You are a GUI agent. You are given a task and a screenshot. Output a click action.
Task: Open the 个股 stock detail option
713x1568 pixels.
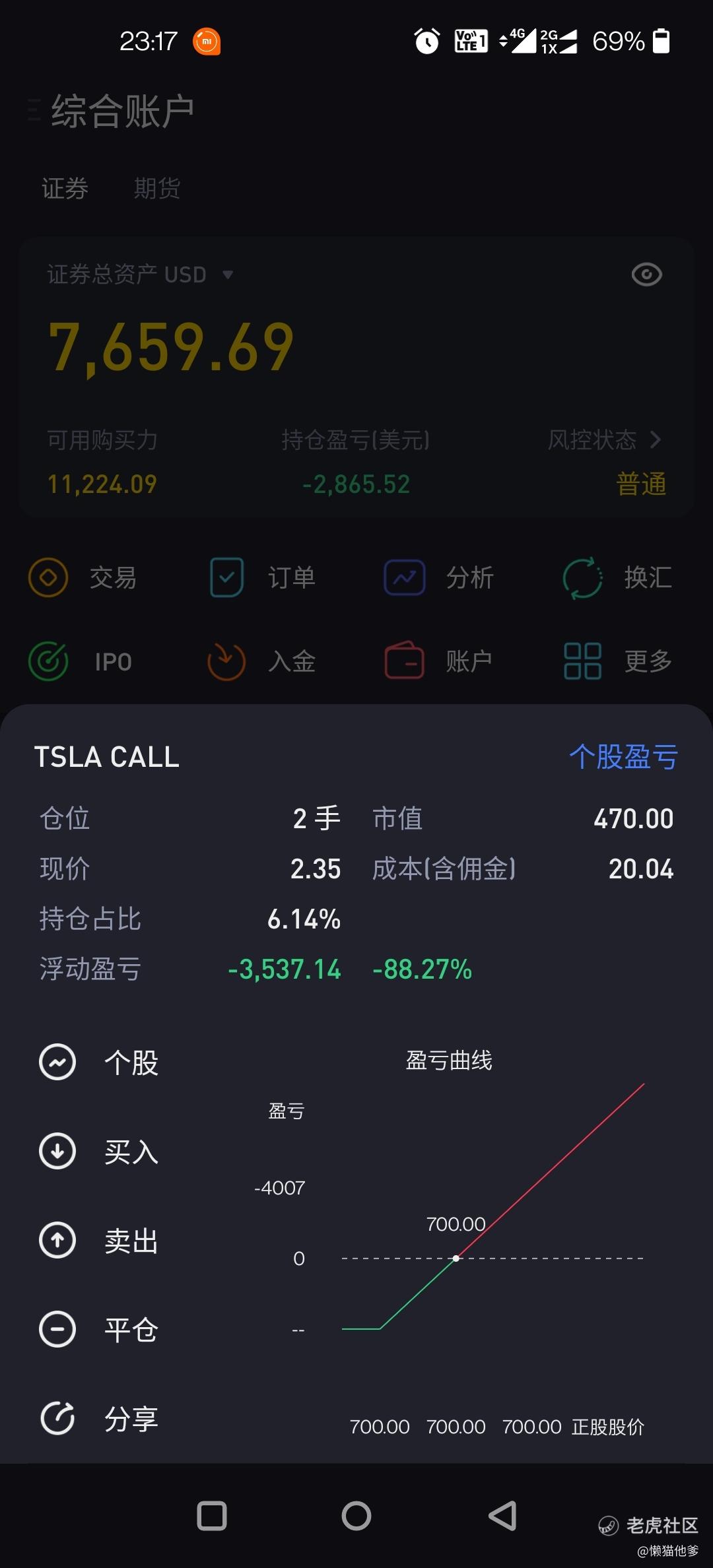coord(99,1062)
